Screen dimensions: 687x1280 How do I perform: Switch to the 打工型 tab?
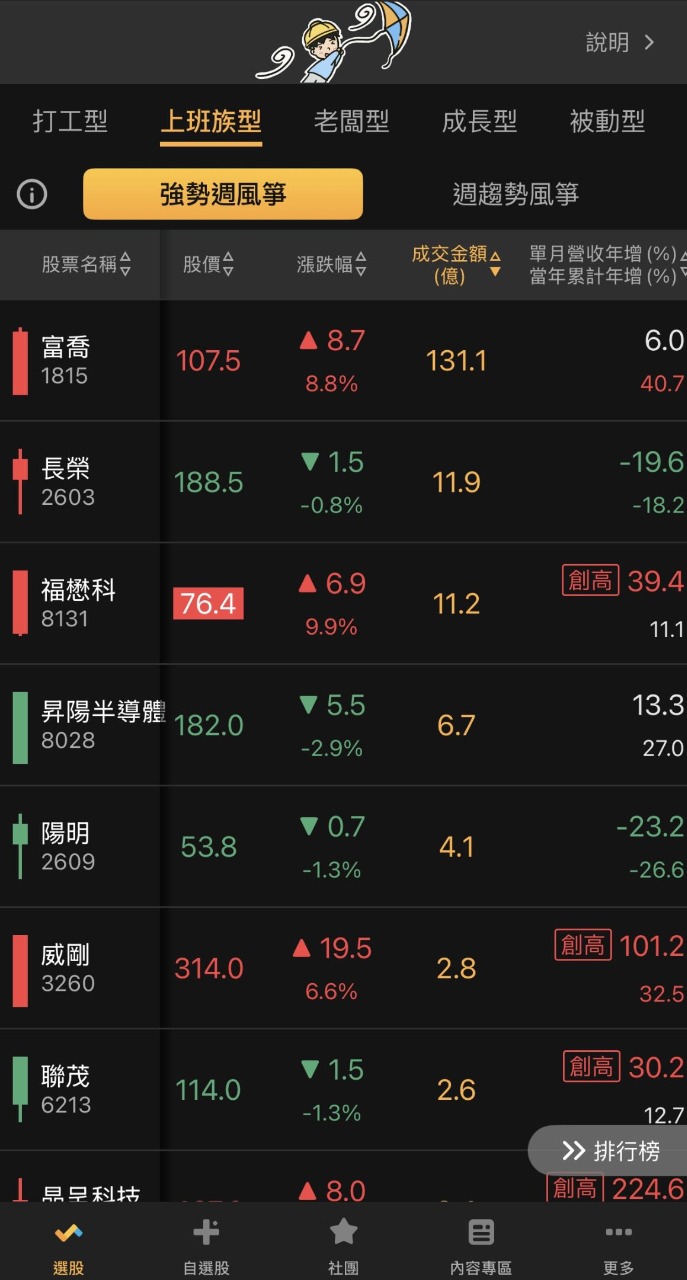click(x=70, y=122)
